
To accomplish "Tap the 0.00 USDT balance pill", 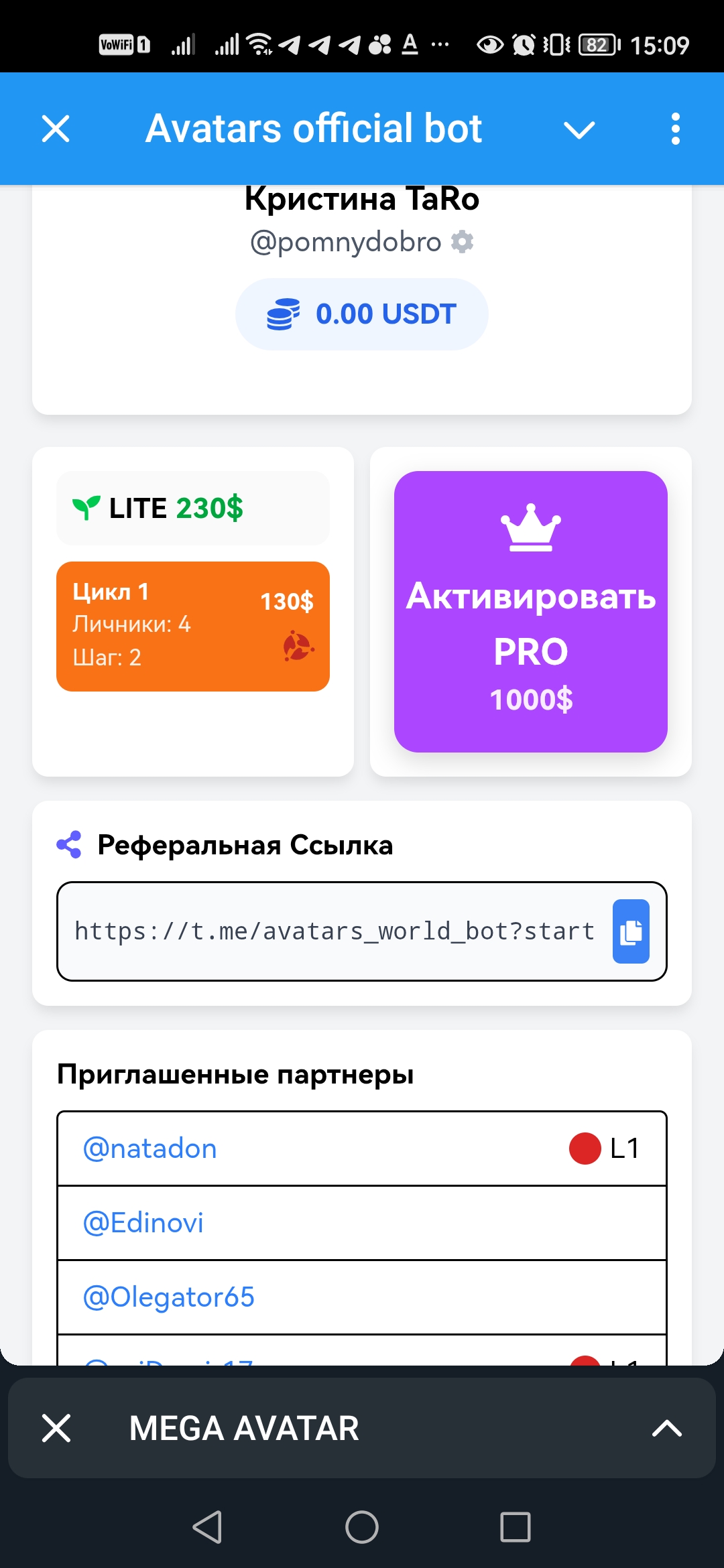I will 362,314.
